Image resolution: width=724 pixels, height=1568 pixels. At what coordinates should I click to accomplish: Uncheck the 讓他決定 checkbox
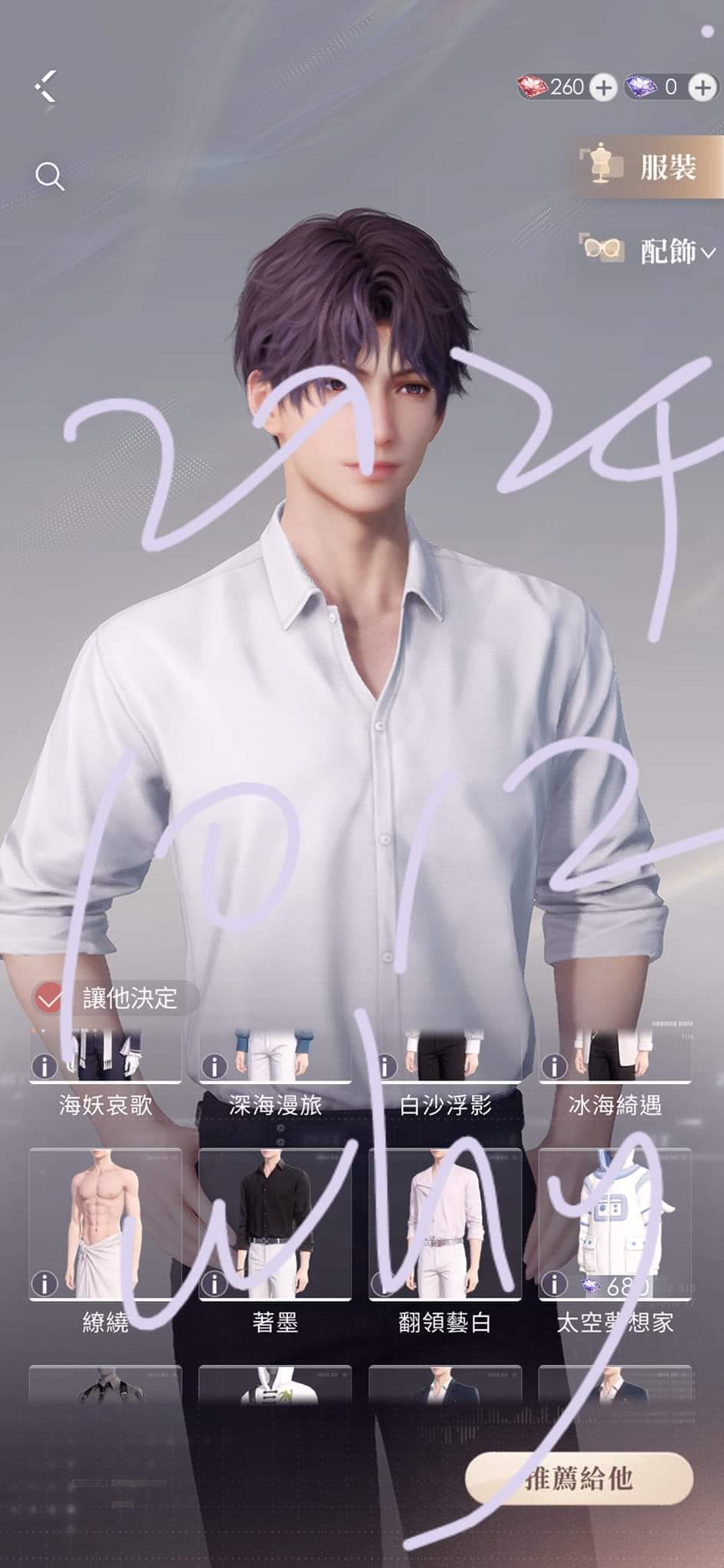[50, 998]
